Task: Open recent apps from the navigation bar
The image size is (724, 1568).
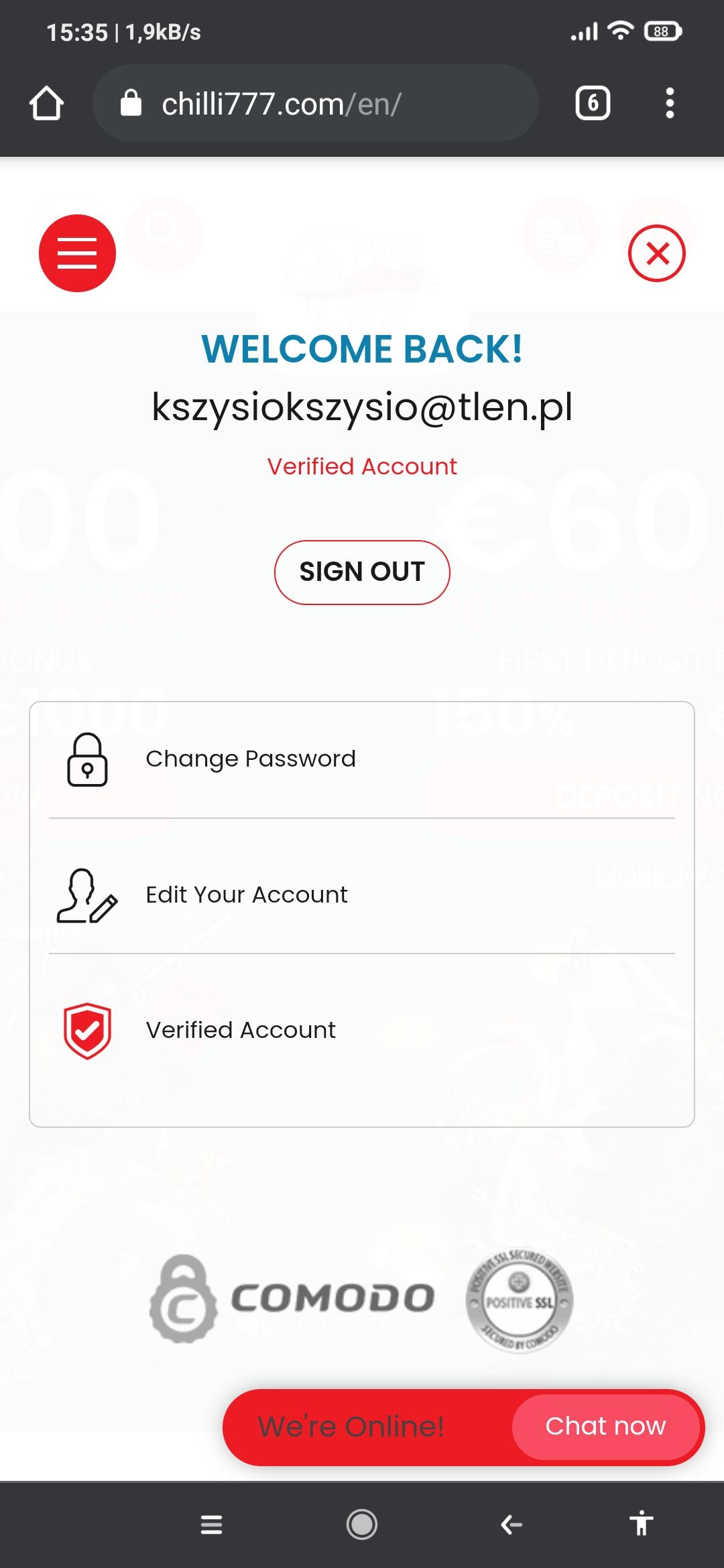Action: pos(211,1525)
